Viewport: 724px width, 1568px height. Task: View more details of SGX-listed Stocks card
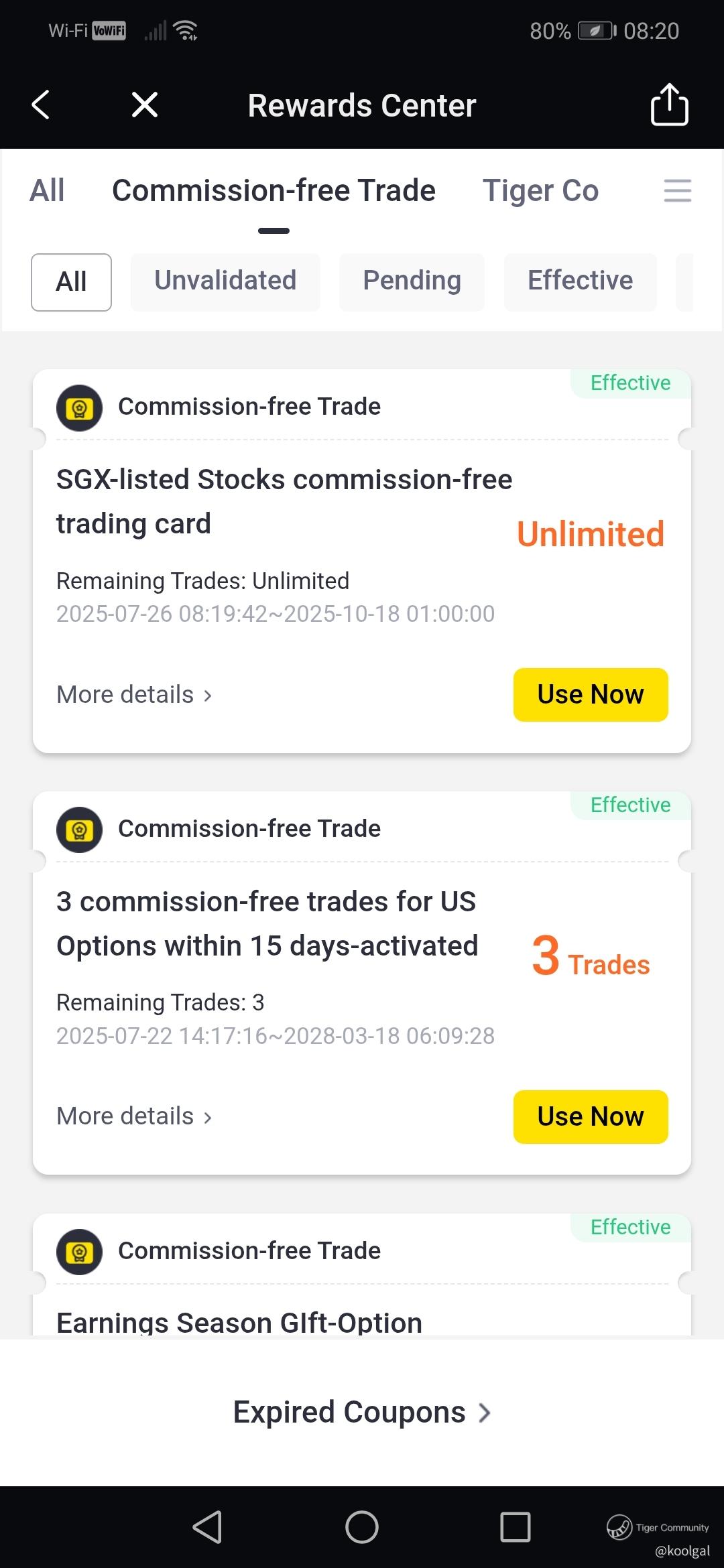click(x=134, y=695)
